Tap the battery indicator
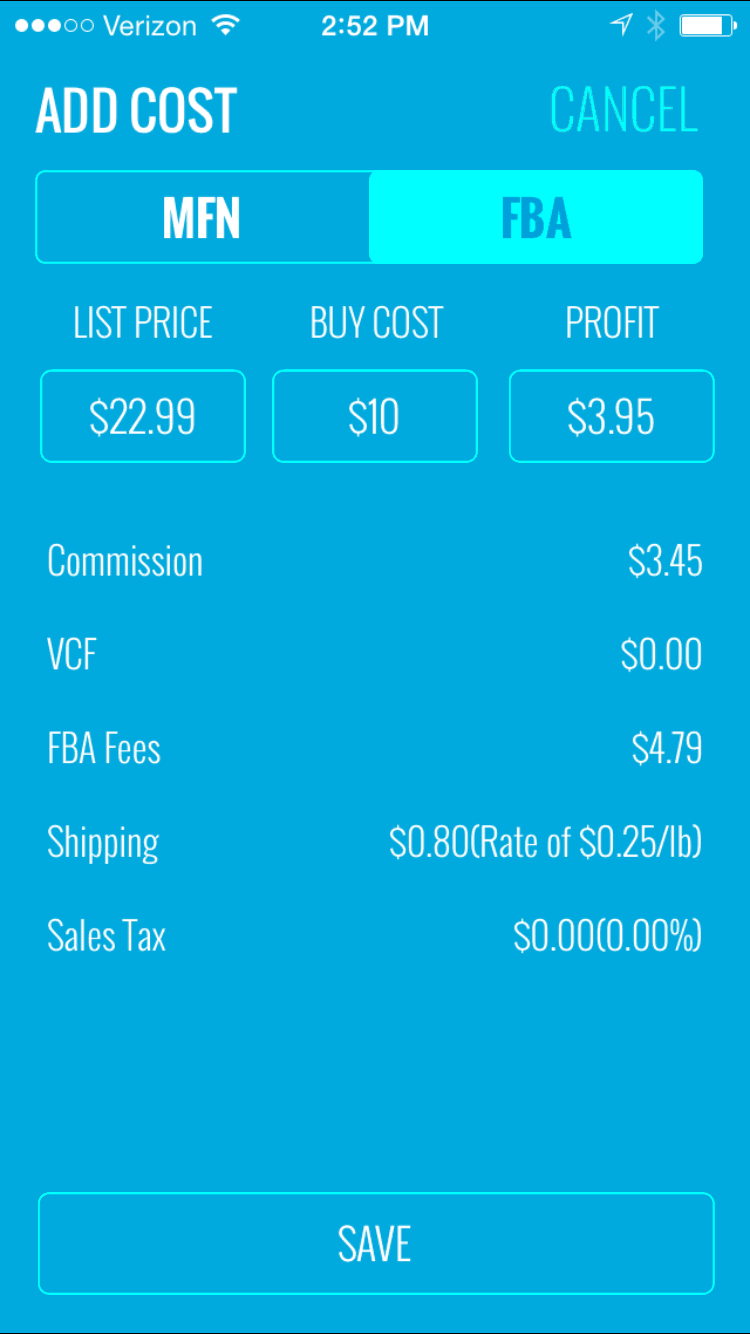The width and height of the screenshot is (750, 1334). (x=706, y=25)
